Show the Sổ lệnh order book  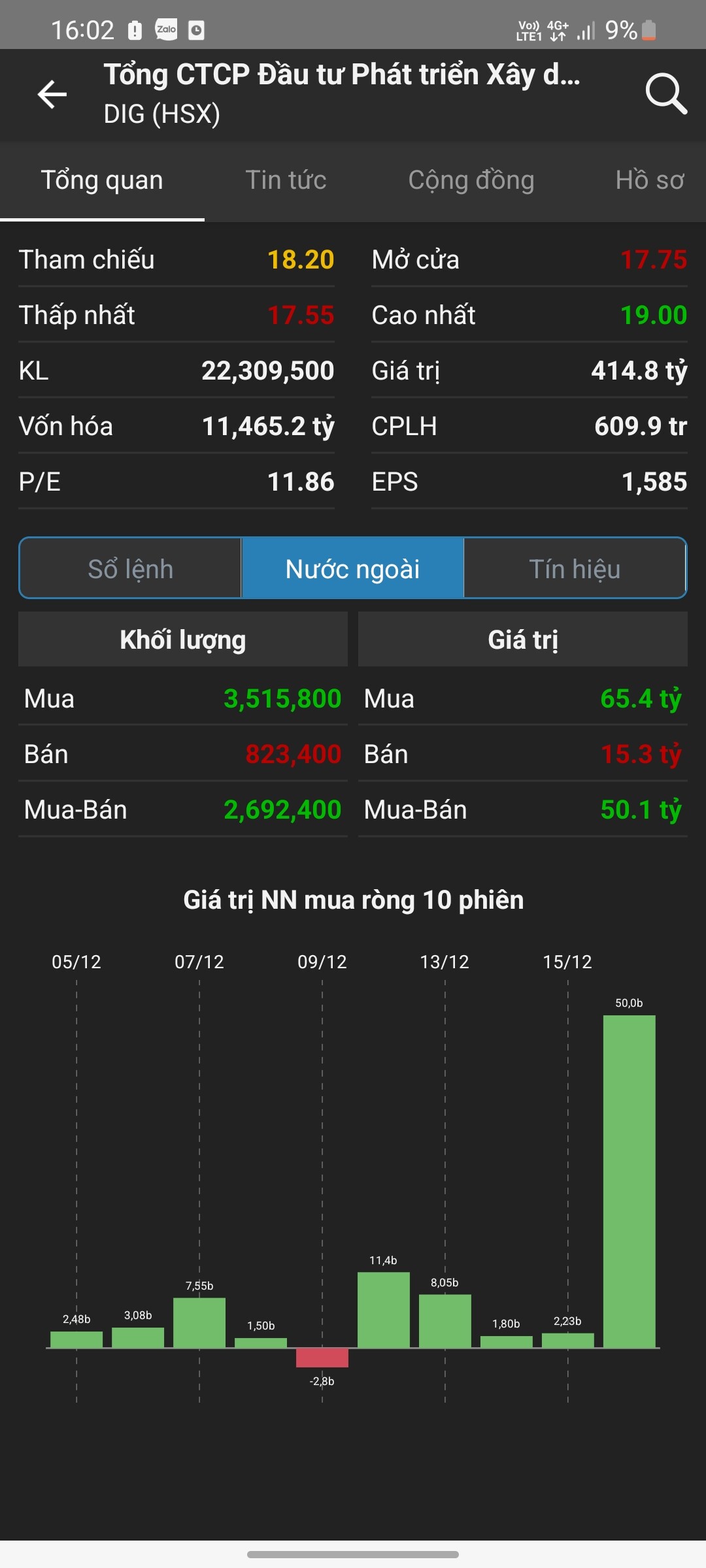tap(131, 568)
